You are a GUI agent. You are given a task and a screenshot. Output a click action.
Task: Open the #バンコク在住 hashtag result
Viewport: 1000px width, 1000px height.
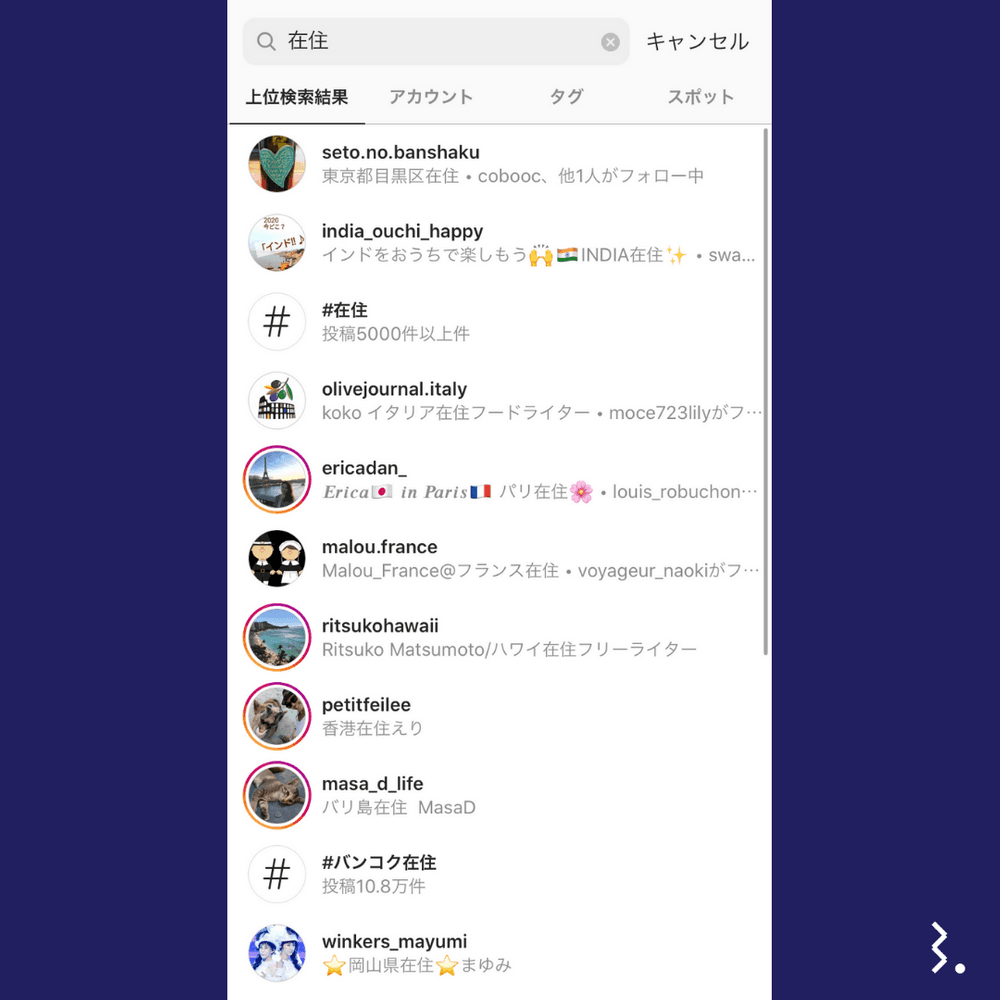(379, 874)
